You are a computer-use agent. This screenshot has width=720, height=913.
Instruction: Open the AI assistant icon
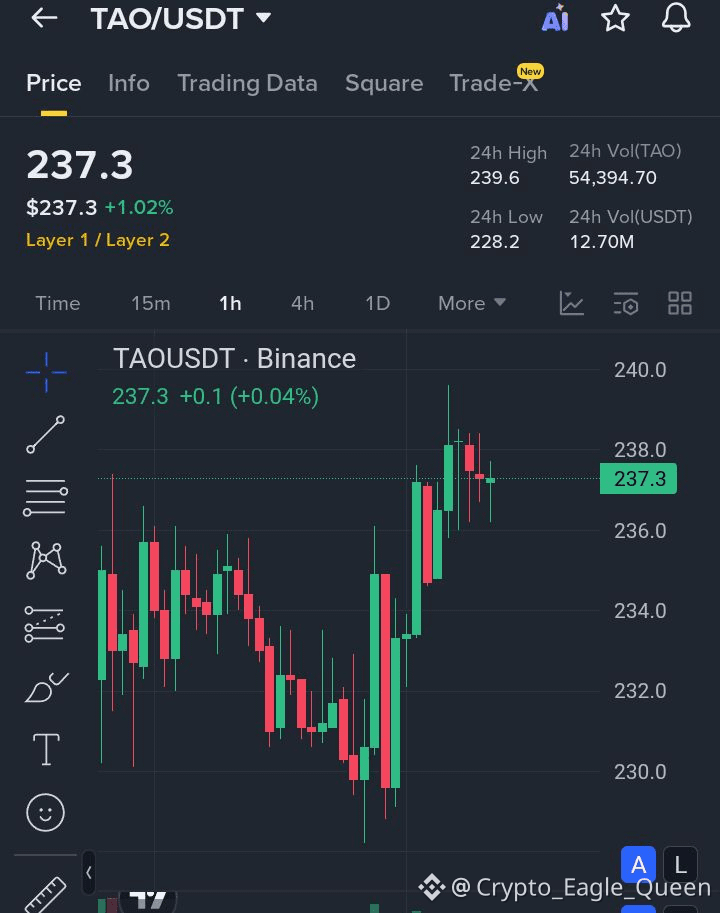pyautogui.click(x=555, y=18)
